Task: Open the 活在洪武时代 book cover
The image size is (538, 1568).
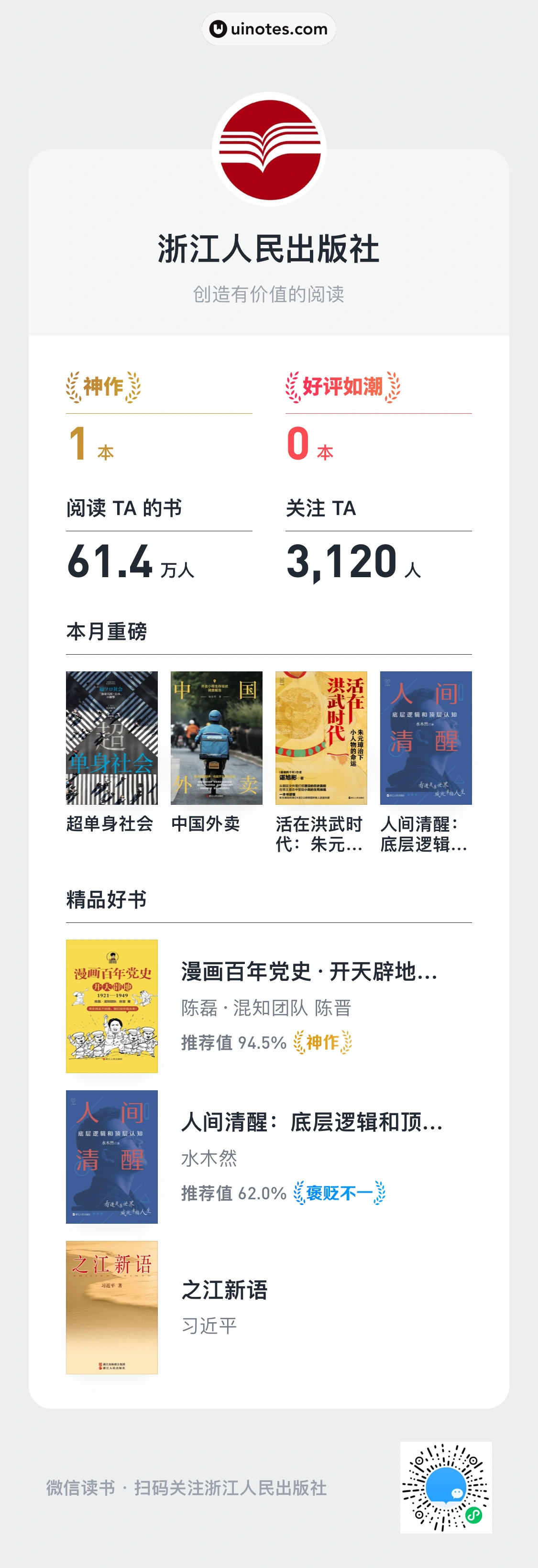Action: [x=321, y=738]
